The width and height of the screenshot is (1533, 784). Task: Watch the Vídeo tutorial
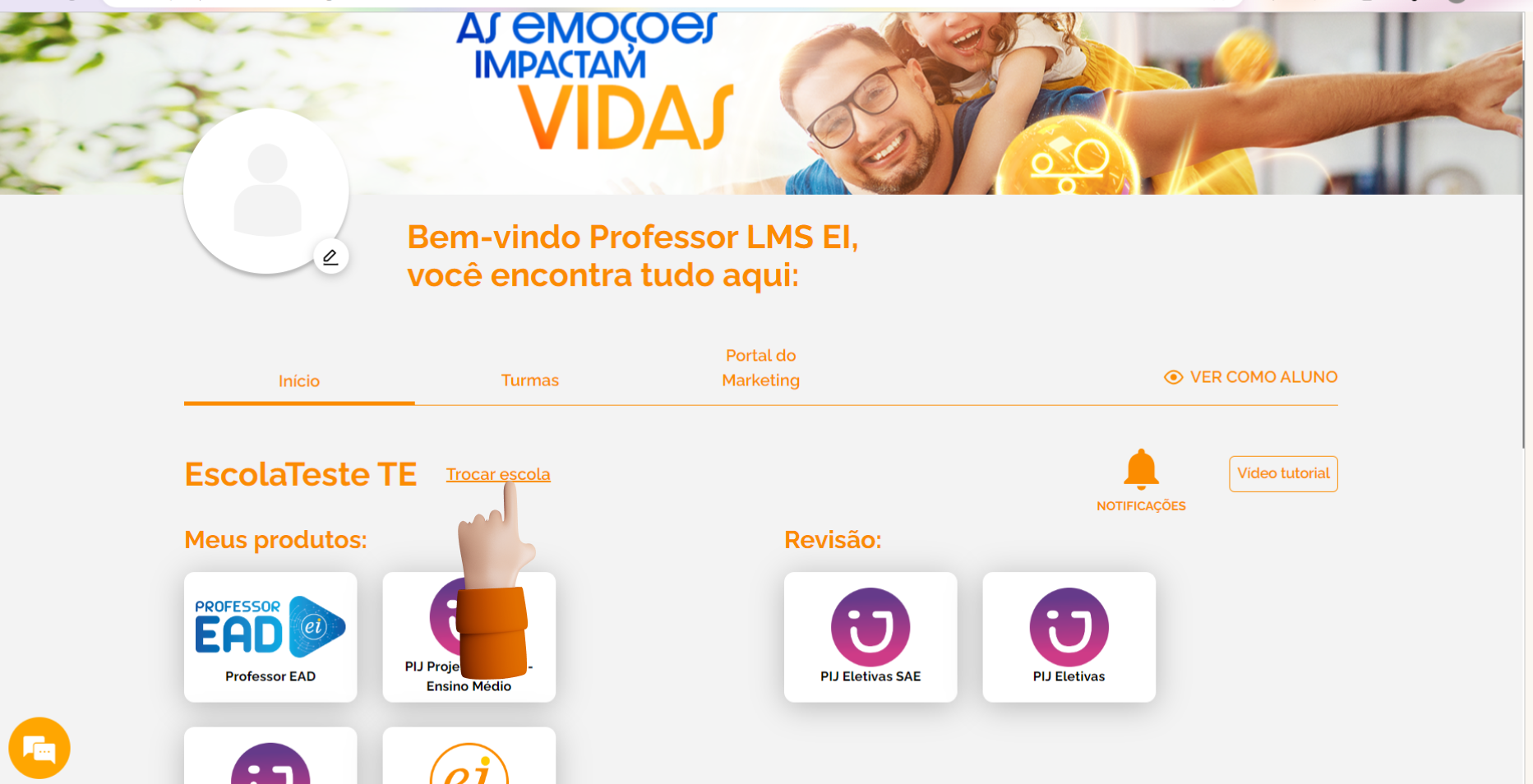click(x=1282, y=473)
